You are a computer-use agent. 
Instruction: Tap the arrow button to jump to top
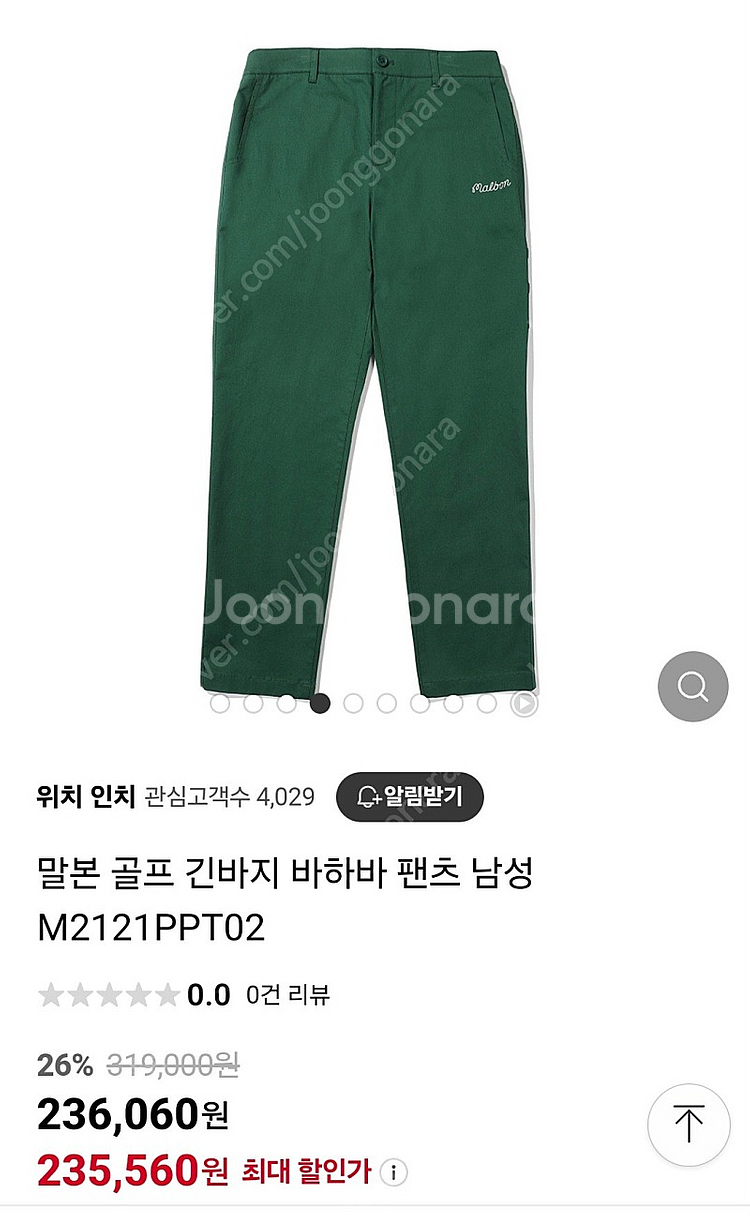688,1125
